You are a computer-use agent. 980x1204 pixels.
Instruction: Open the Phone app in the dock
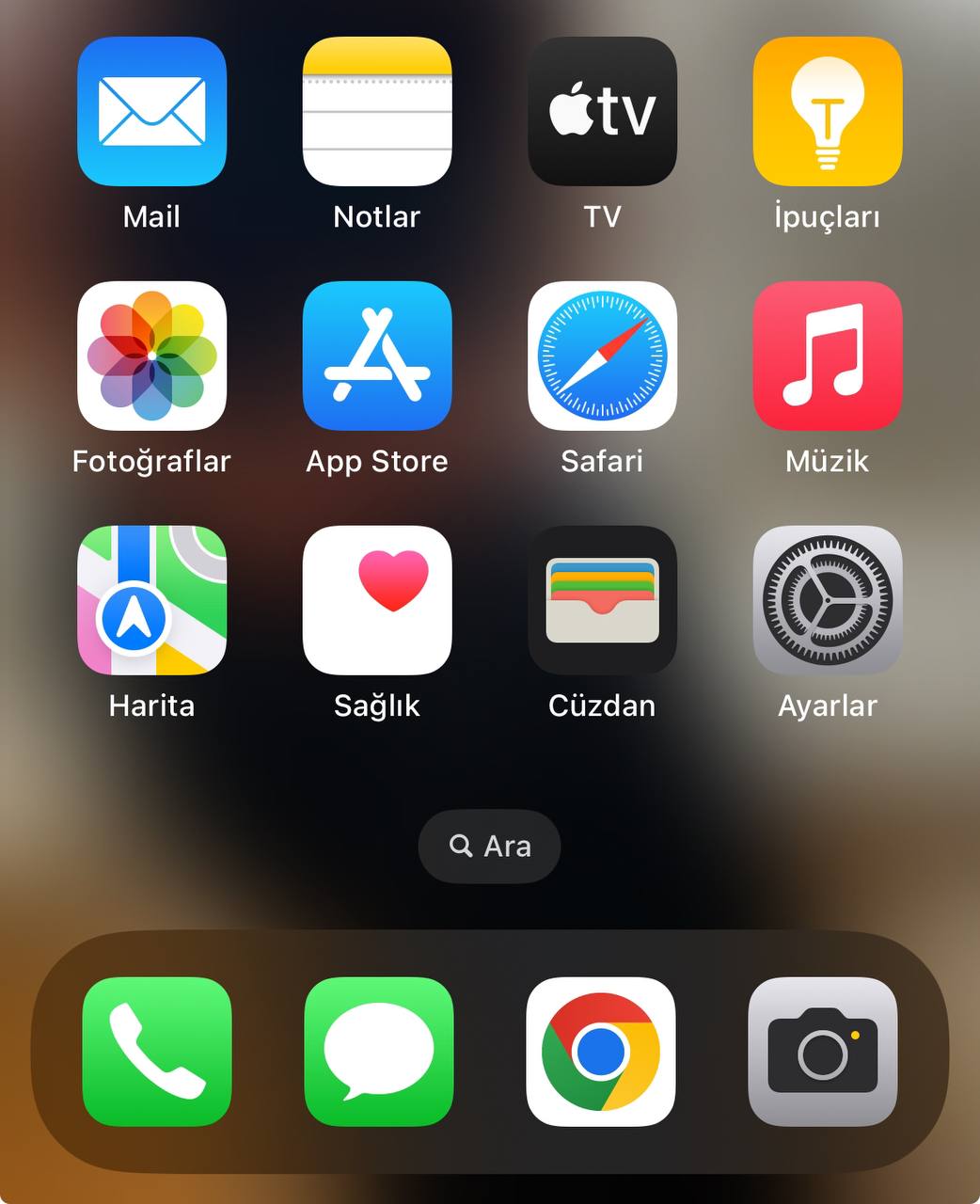(x=157, y=1052)
